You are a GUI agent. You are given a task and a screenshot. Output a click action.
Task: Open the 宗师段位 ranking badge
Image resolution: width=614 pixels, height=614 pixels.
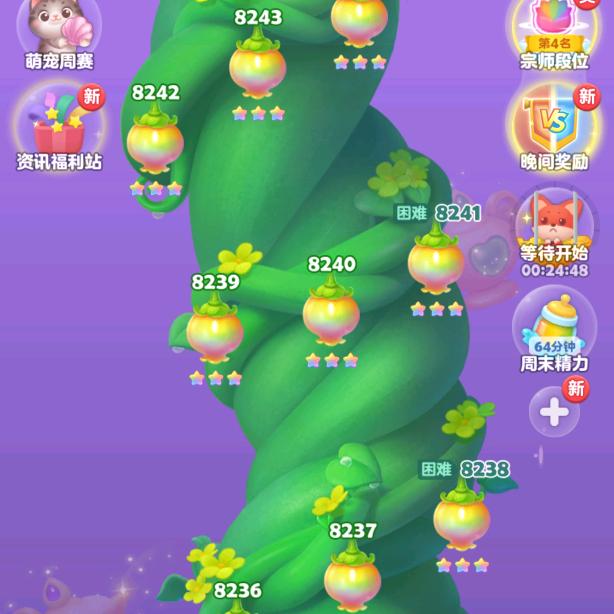click(x=554, y=34)
